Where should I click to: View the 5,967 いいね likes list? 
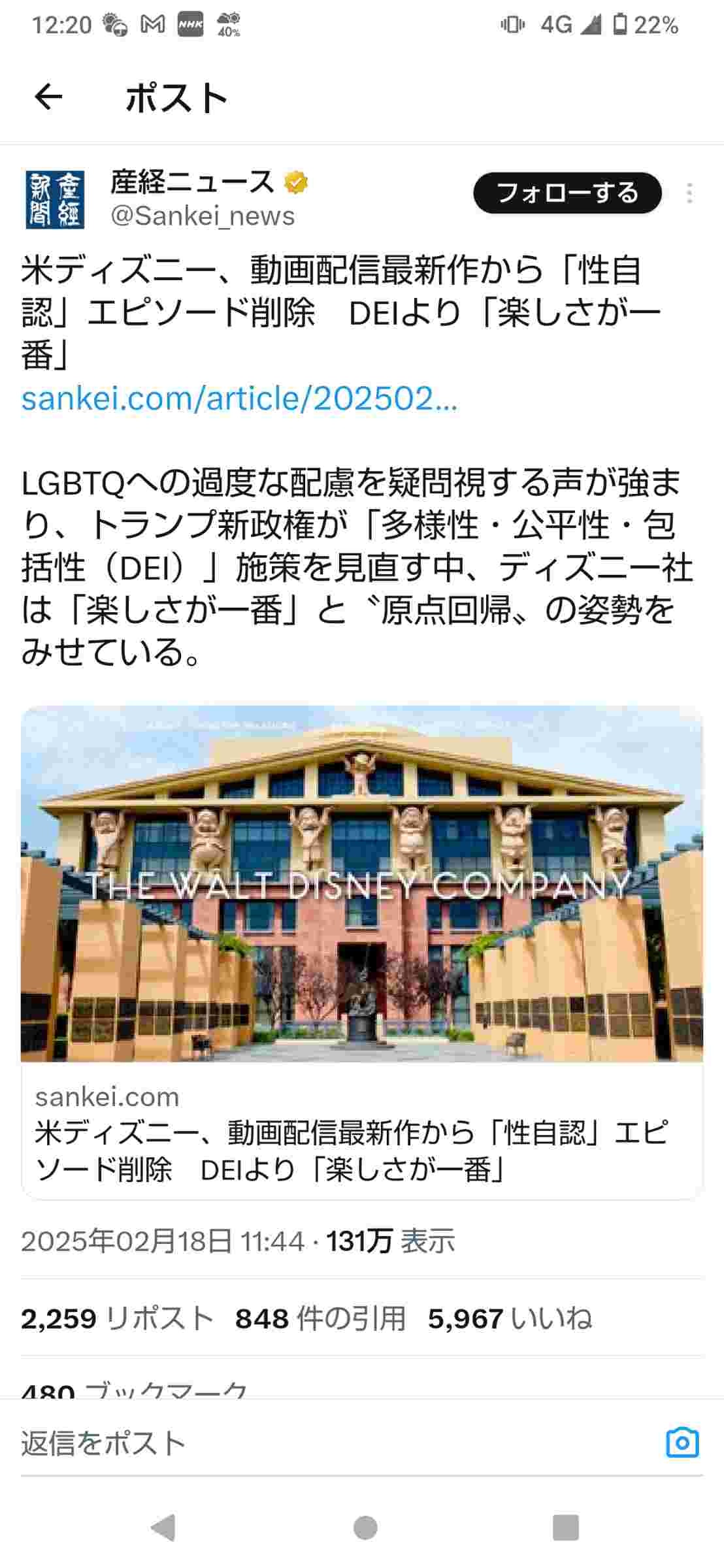point(510,1318)
